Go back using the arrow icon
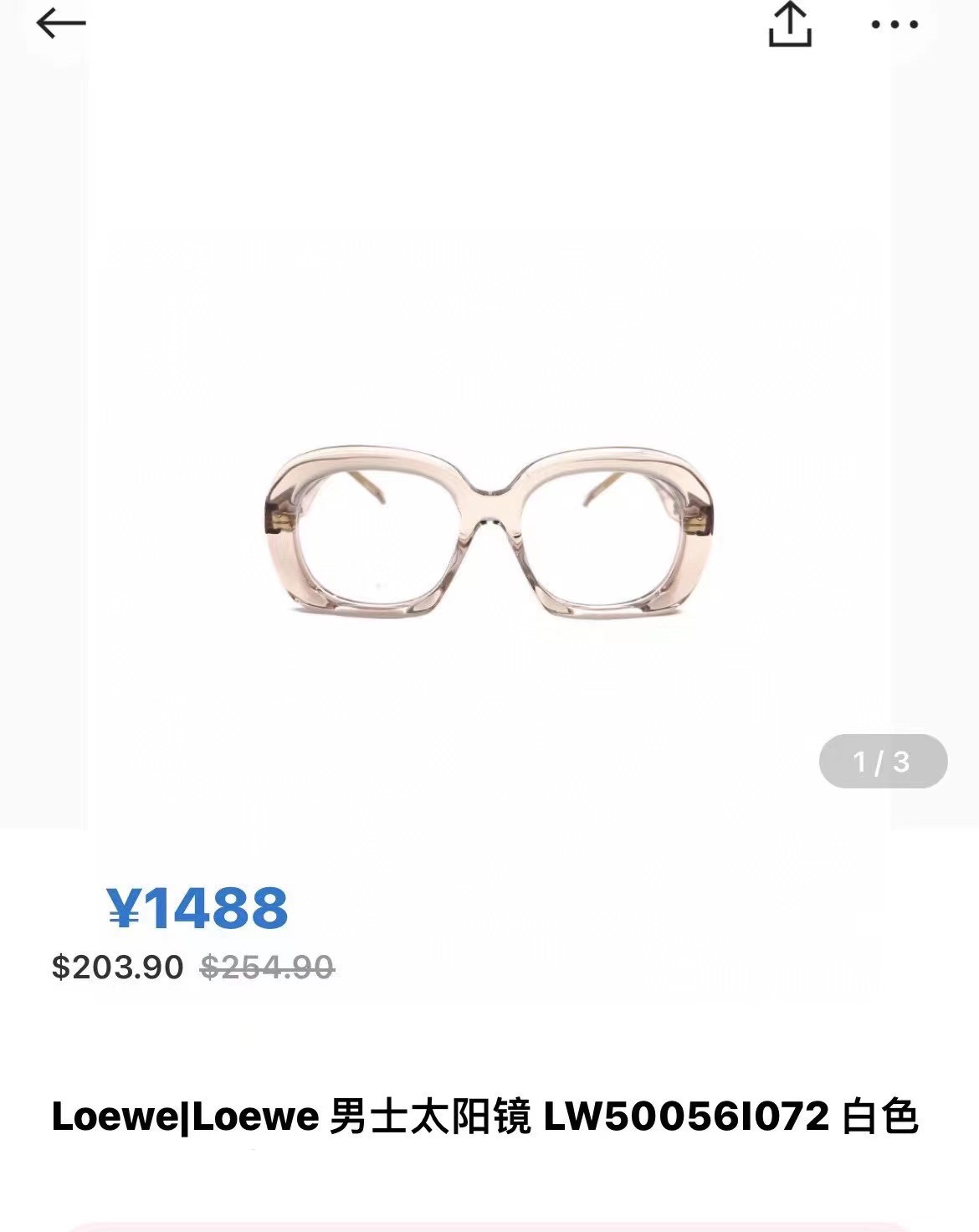The height and width of the screenshot is (1232, 979). 61,23
